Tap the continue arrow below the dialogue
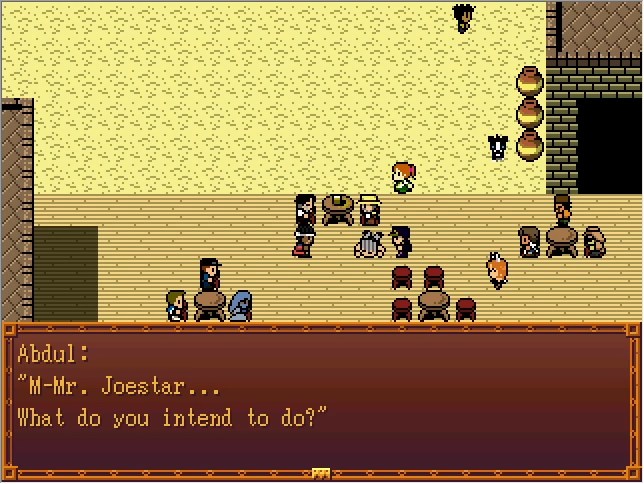The height and width of the screenshot is (484, 644). pos(322,473)
